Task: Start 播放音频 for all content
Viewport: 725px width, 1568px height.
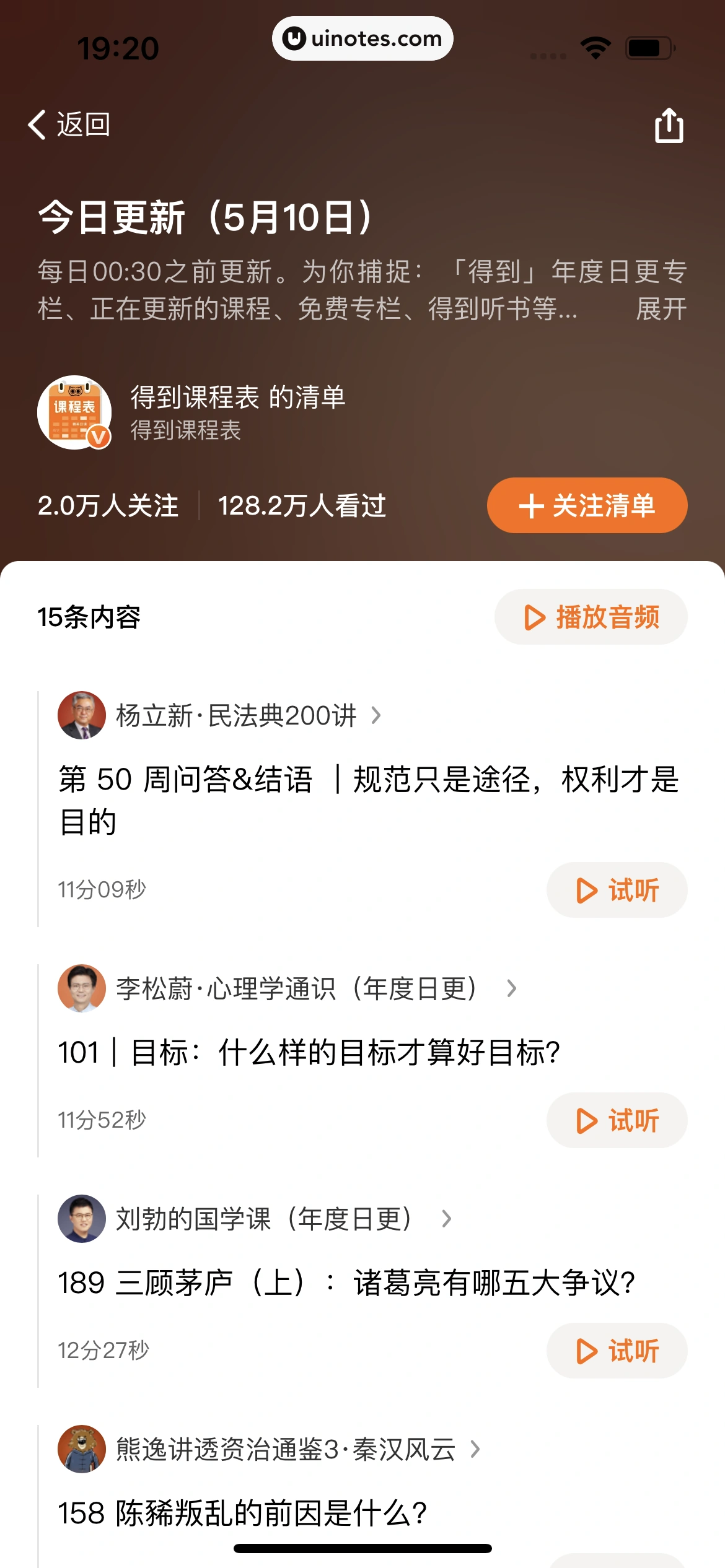Action: [591, 617]
